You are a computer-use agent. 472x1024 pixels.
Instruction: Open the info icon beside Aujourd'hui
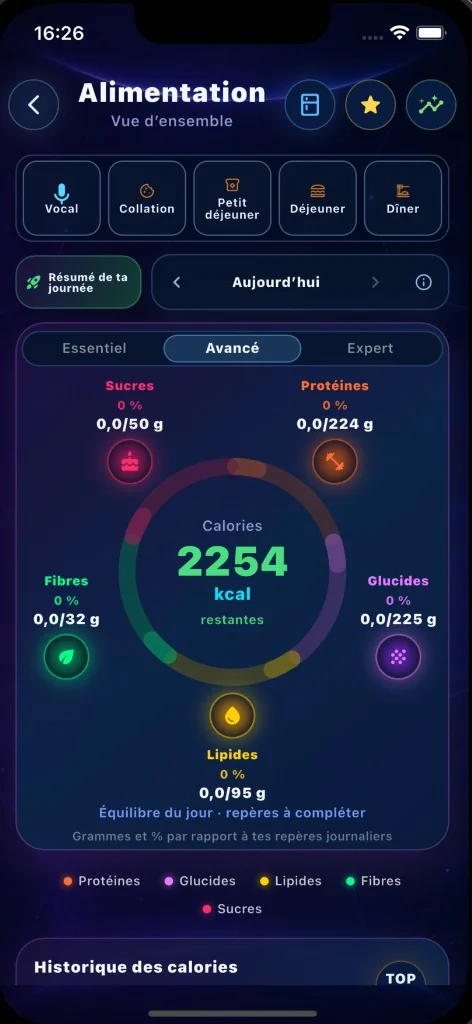[x=424, y=282]
